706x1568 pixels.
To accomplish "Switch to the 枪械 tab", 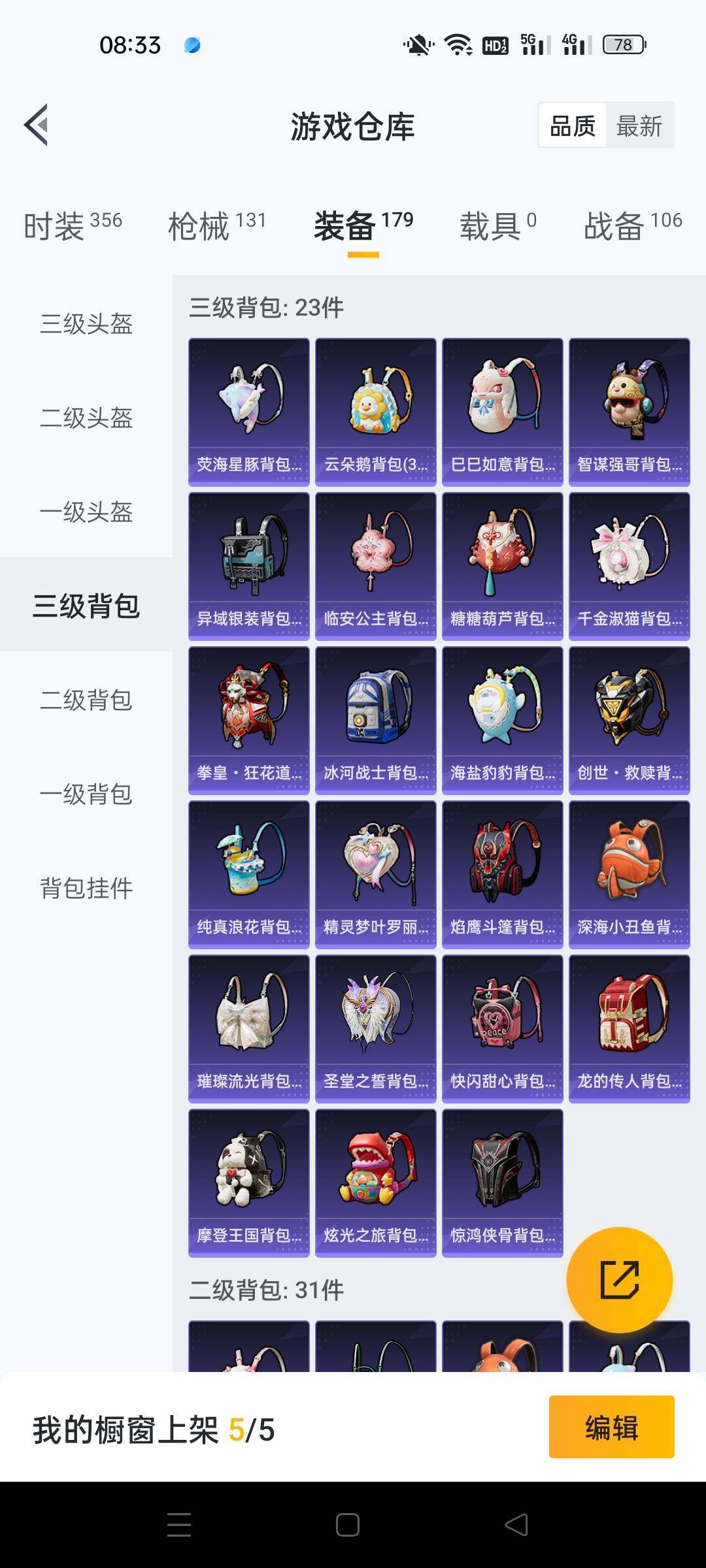I will (x=217, y=226).
